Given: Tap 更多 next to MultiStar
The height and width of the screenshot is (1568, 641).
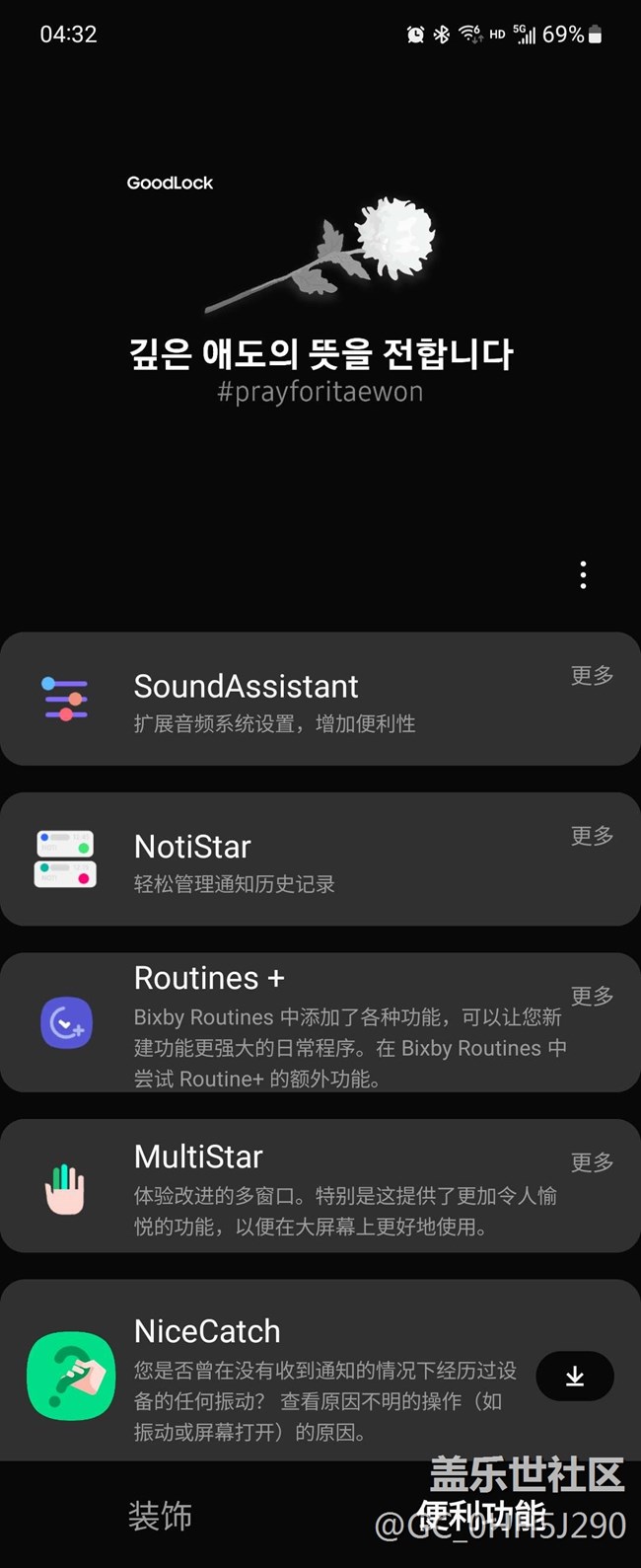Looking at the screenshot, I should tap(592, 1163).
